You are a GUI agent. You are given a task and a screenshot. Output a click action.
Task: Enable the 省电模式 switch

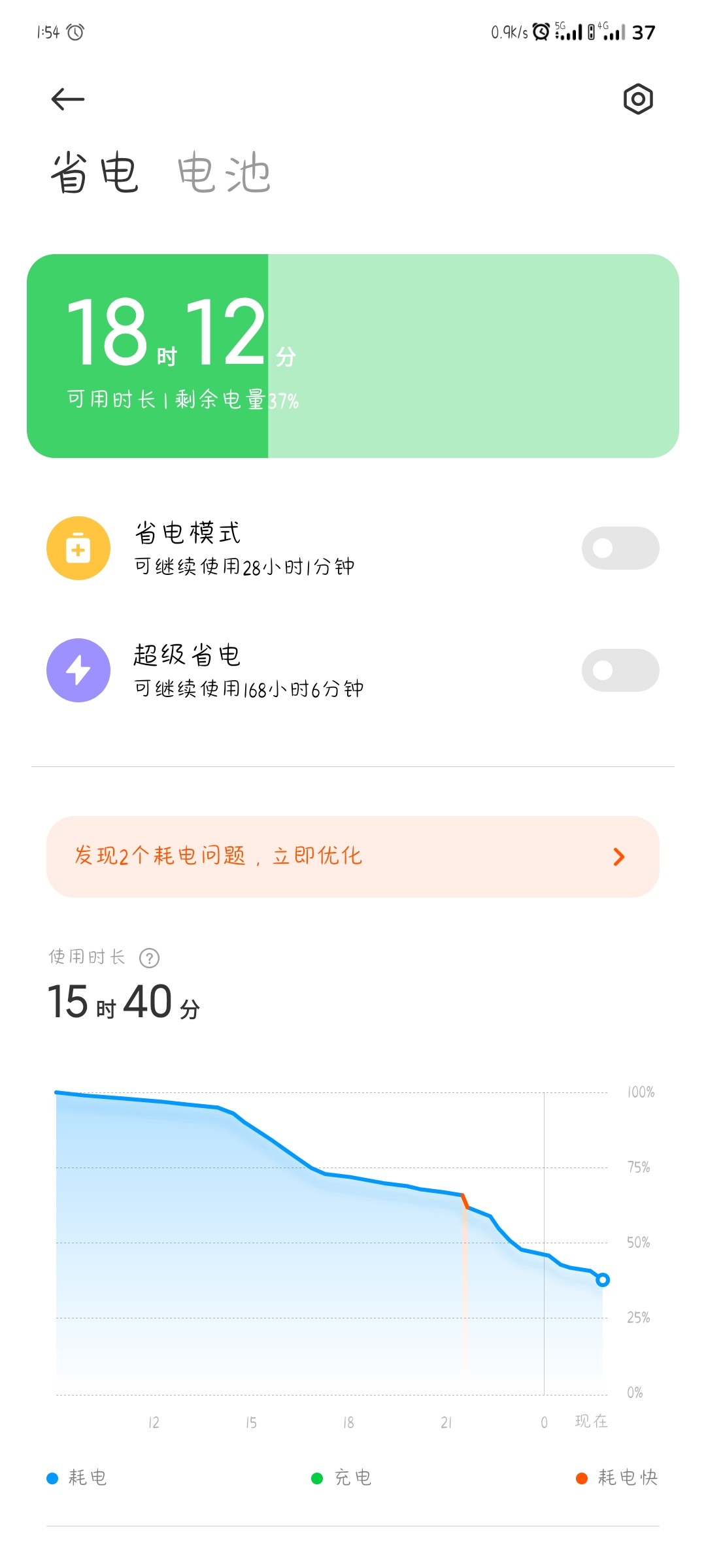[620, 548]
